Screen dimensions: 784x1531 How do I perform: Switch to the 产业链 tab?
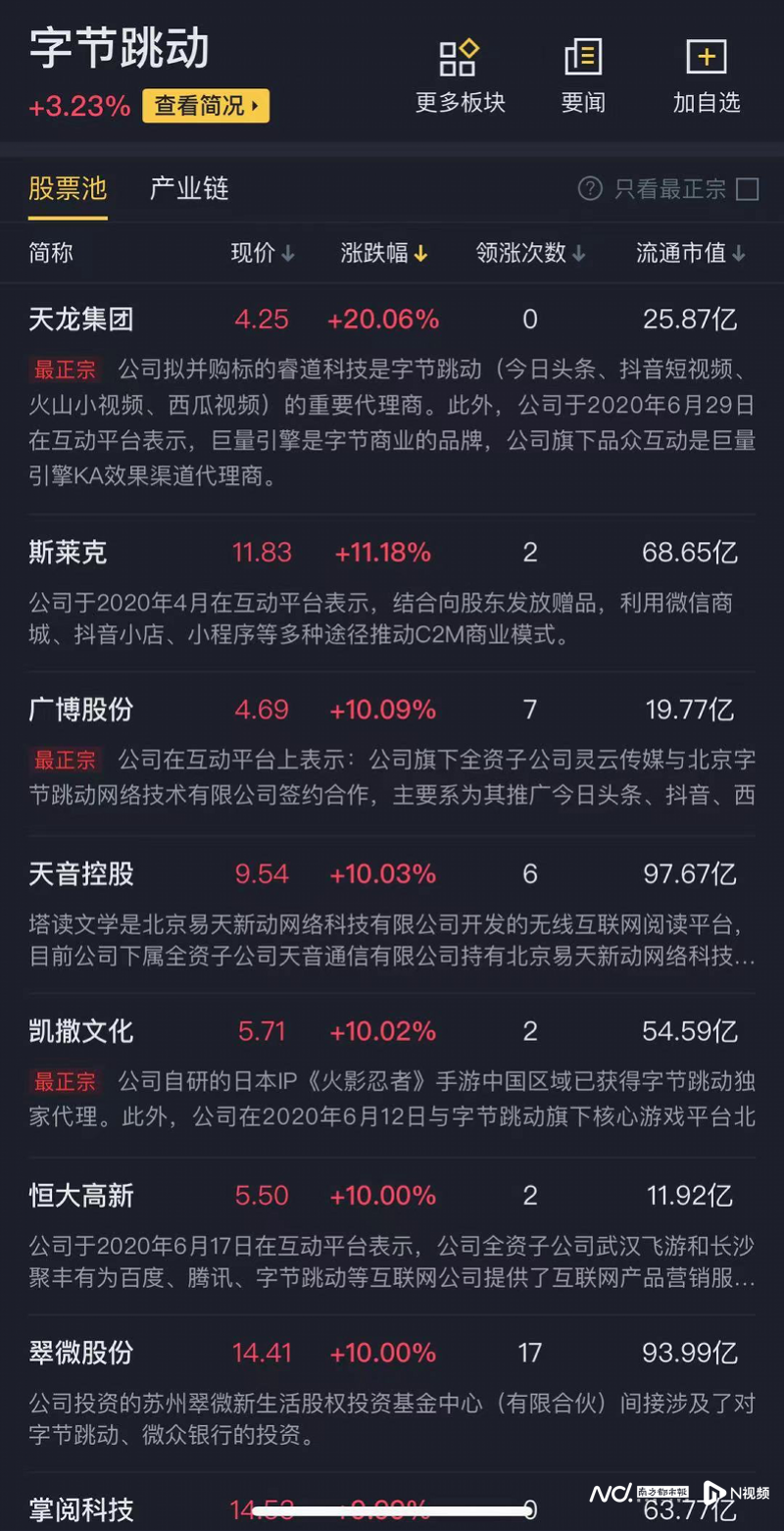189,189
